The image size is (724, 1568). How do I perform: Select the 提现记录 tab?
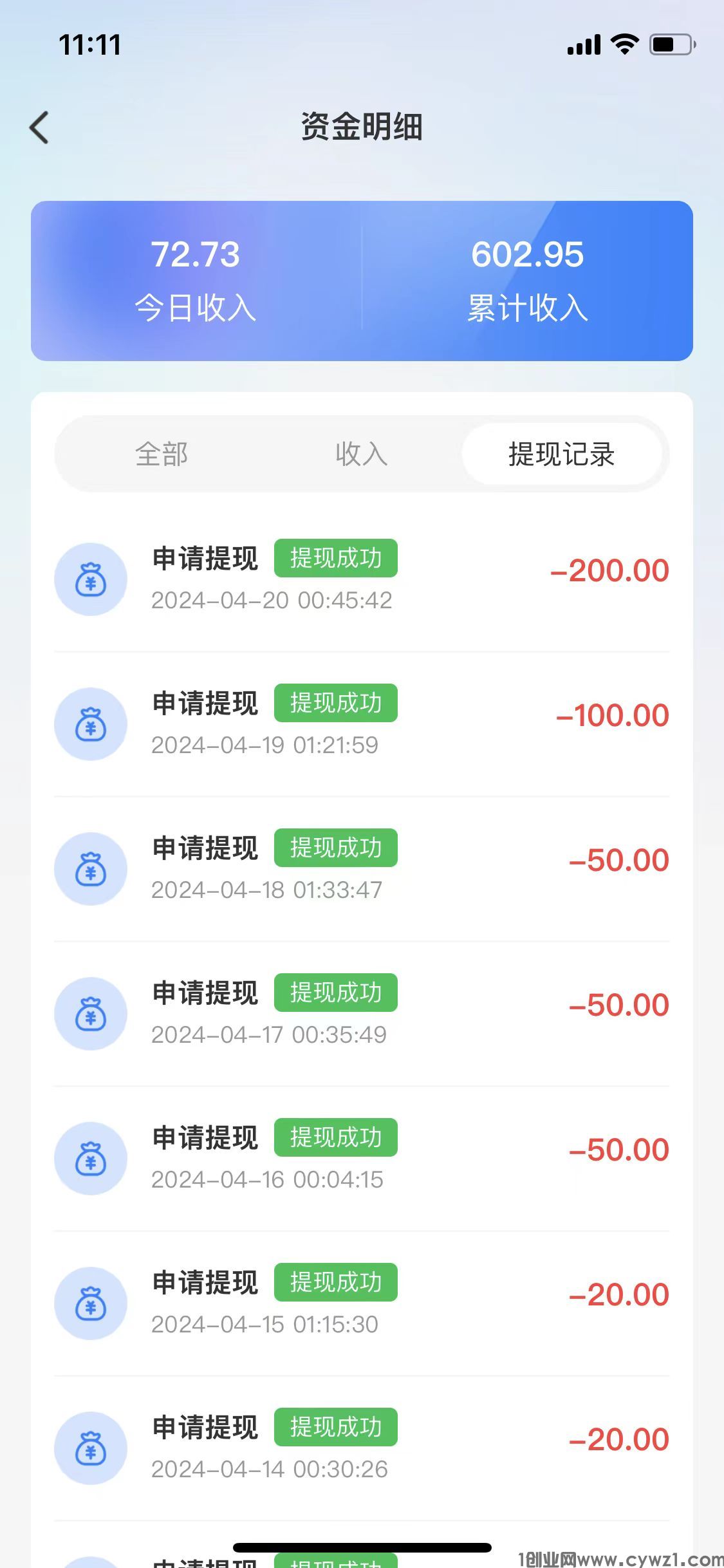pos(561,454)
